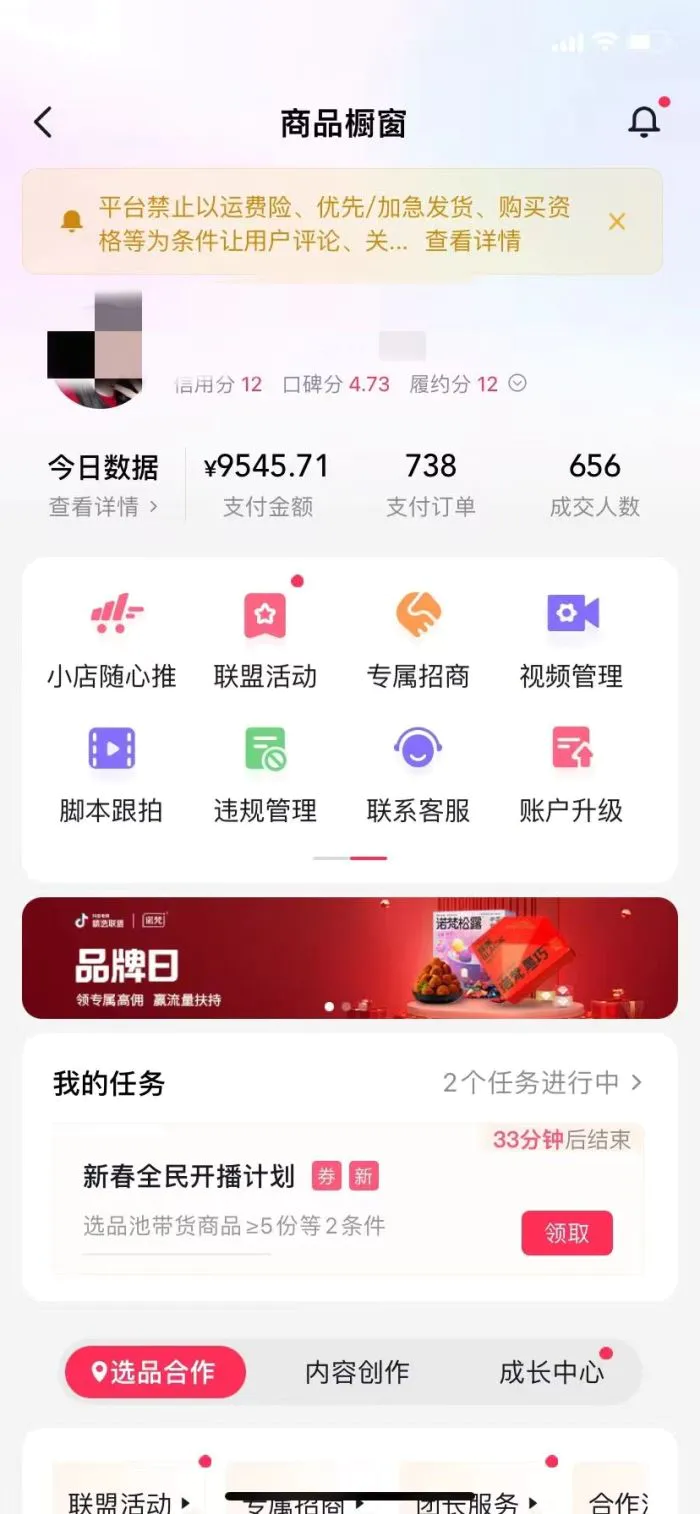Go to 视频管理

571,639
